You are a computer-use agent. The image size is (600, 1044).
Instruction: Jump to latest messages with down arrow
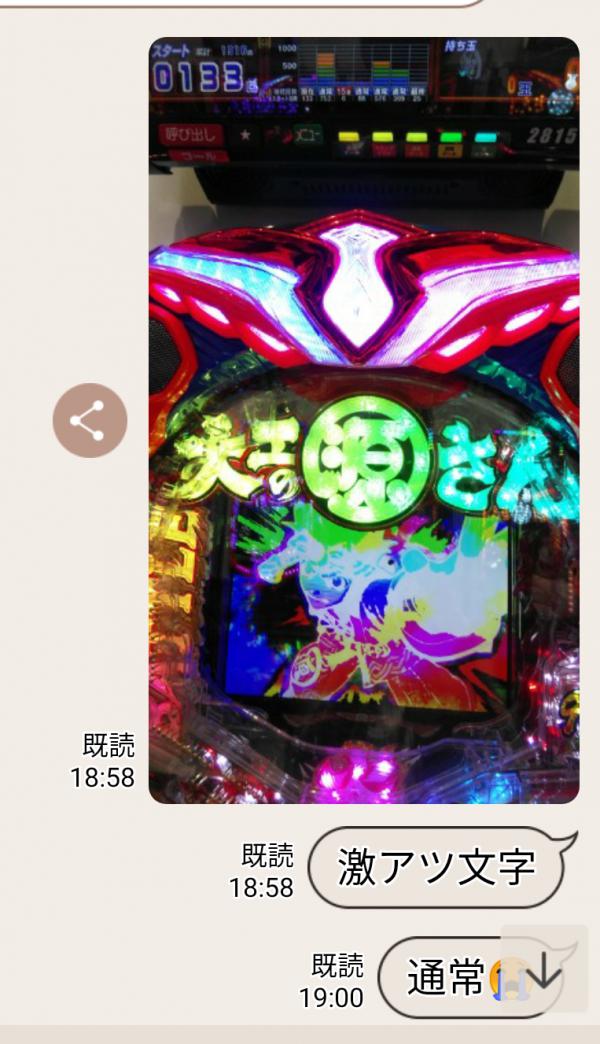(544, 968)
